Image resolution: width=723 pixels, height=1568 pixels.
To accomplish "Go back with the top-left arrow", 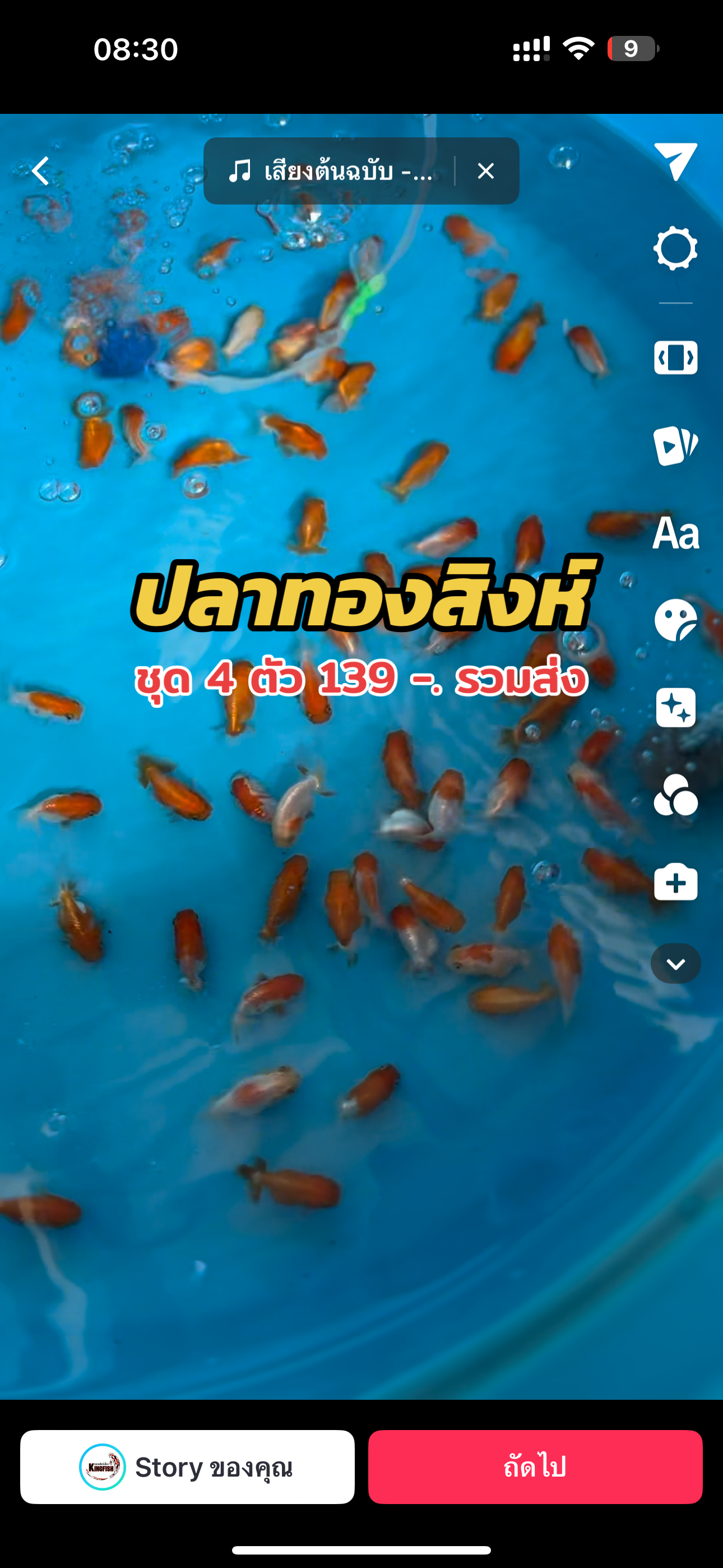I will tap(41, 171).
